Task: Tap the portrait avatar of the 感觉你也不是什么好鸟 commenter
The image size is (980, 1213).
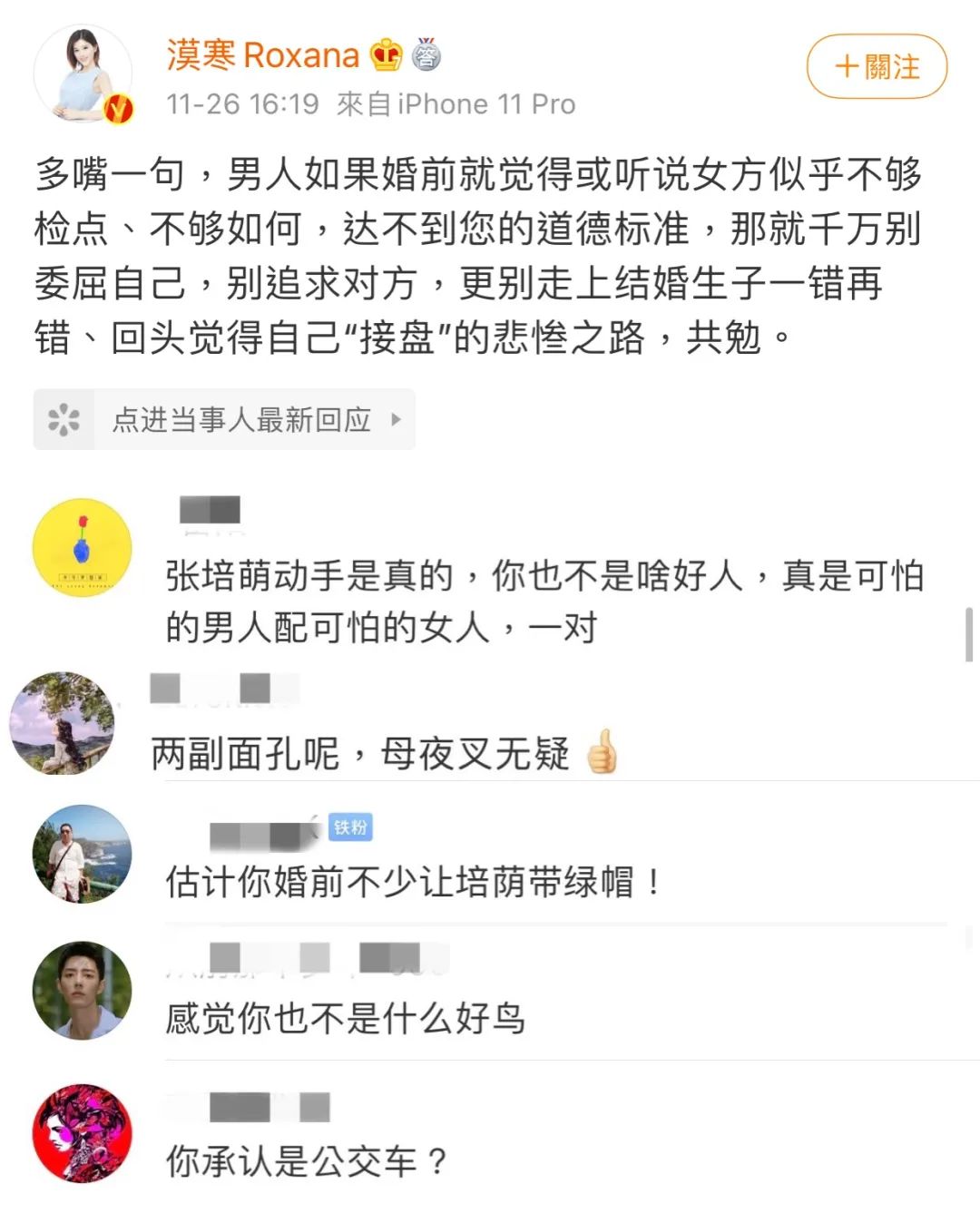Action: (81, 991)
